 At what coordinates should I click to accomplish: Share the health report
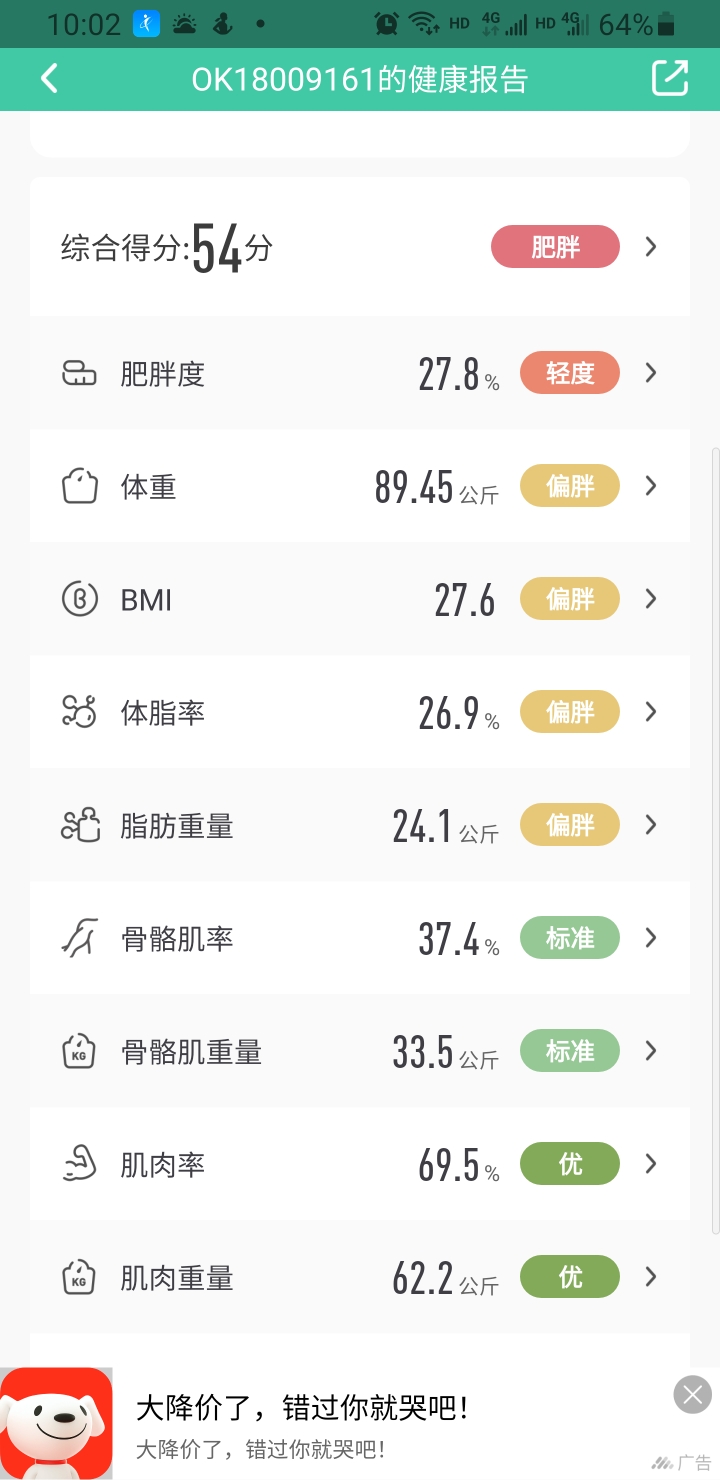point(670,79)
